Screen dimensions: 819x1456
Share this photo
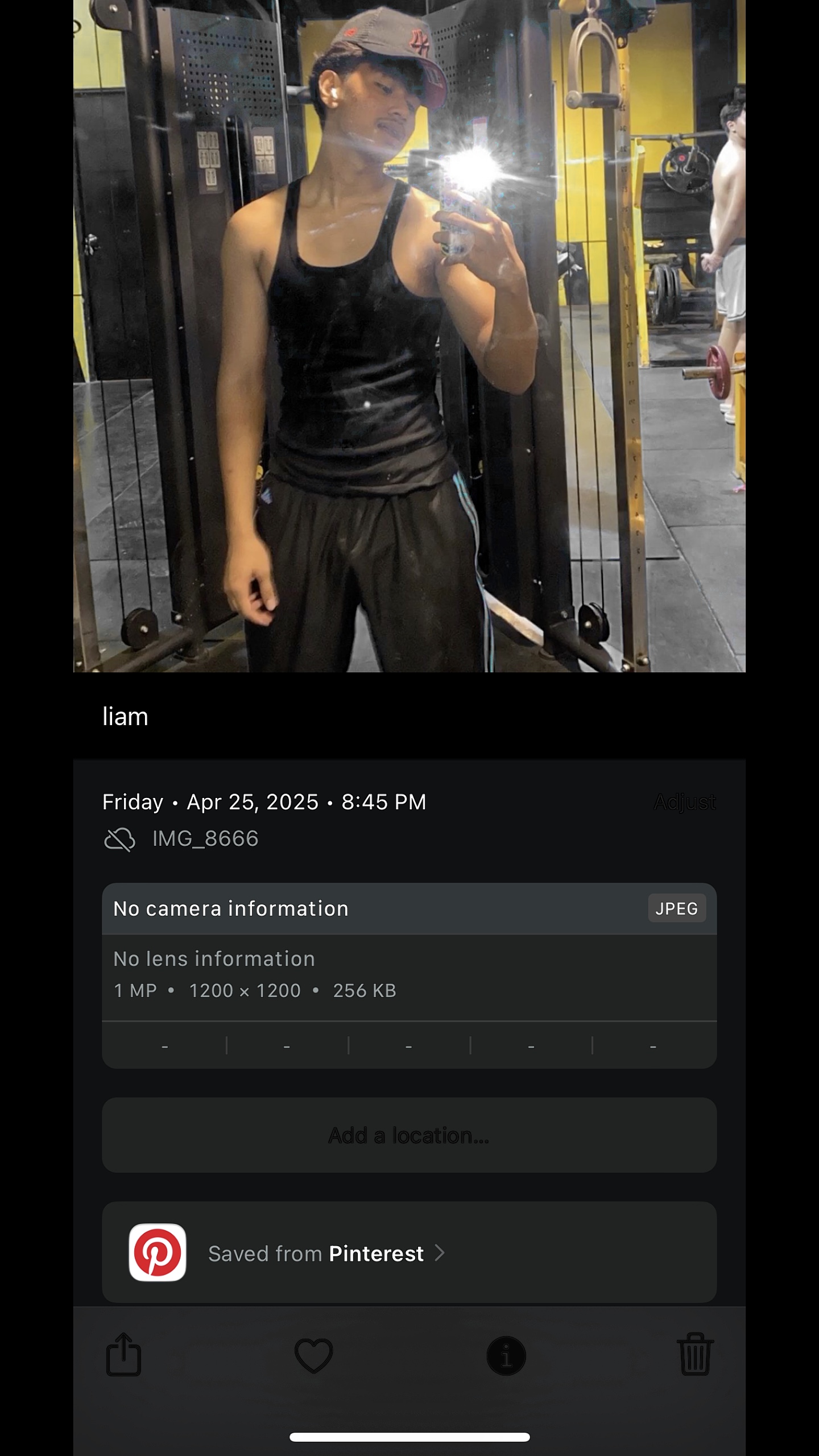123,1355
